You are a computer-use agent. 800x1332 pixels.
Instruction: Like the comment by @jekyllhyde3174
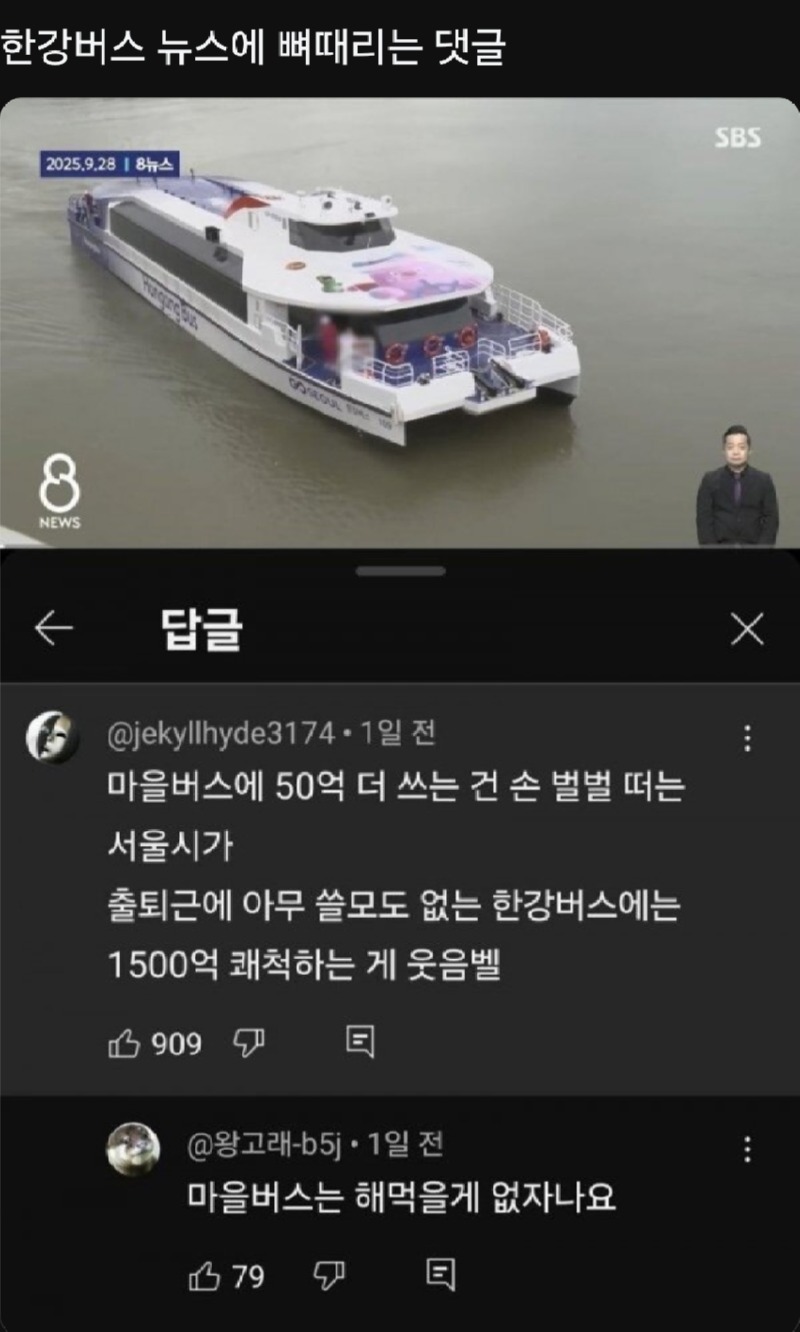[124, 1044]
